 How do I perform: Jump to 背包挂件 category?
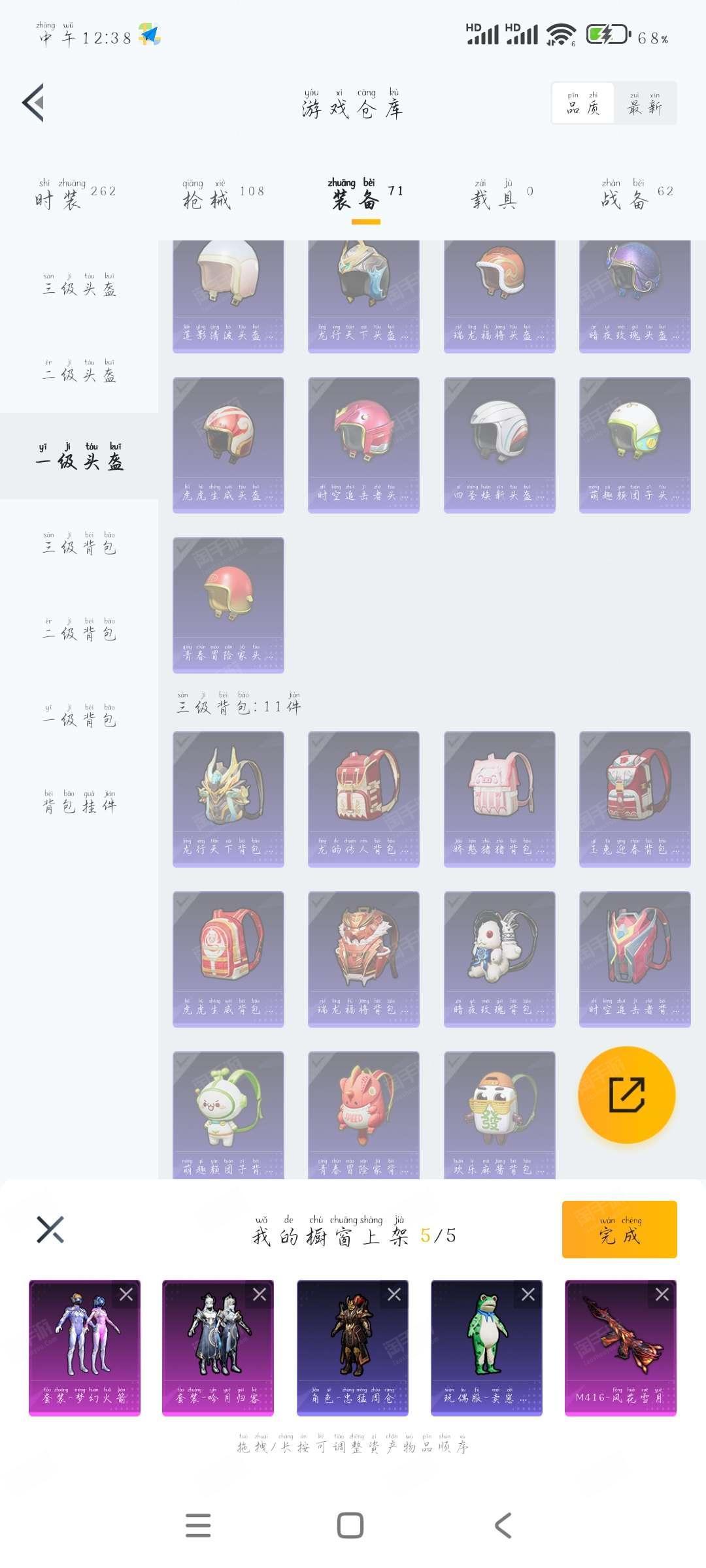[x=79, y=802]
